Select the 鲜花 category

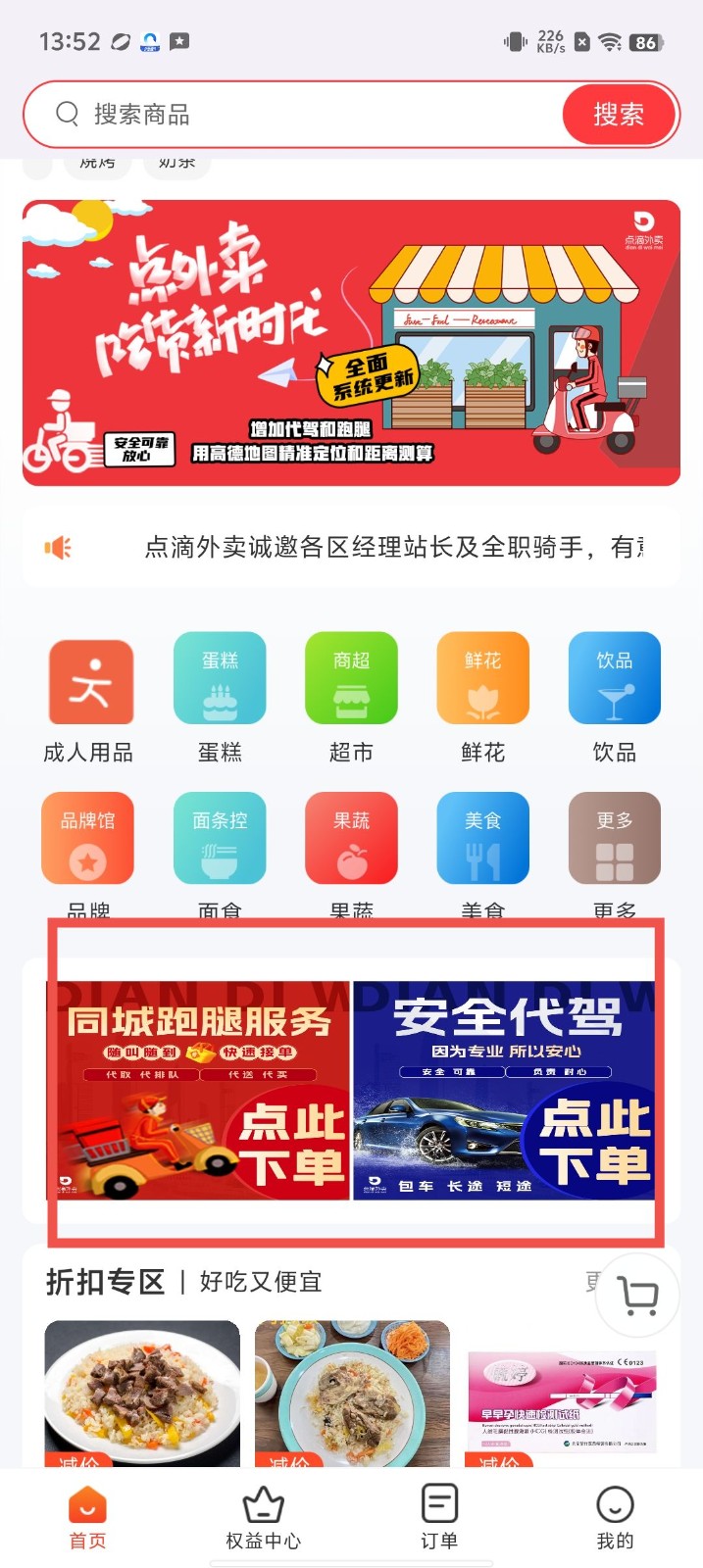482,678
